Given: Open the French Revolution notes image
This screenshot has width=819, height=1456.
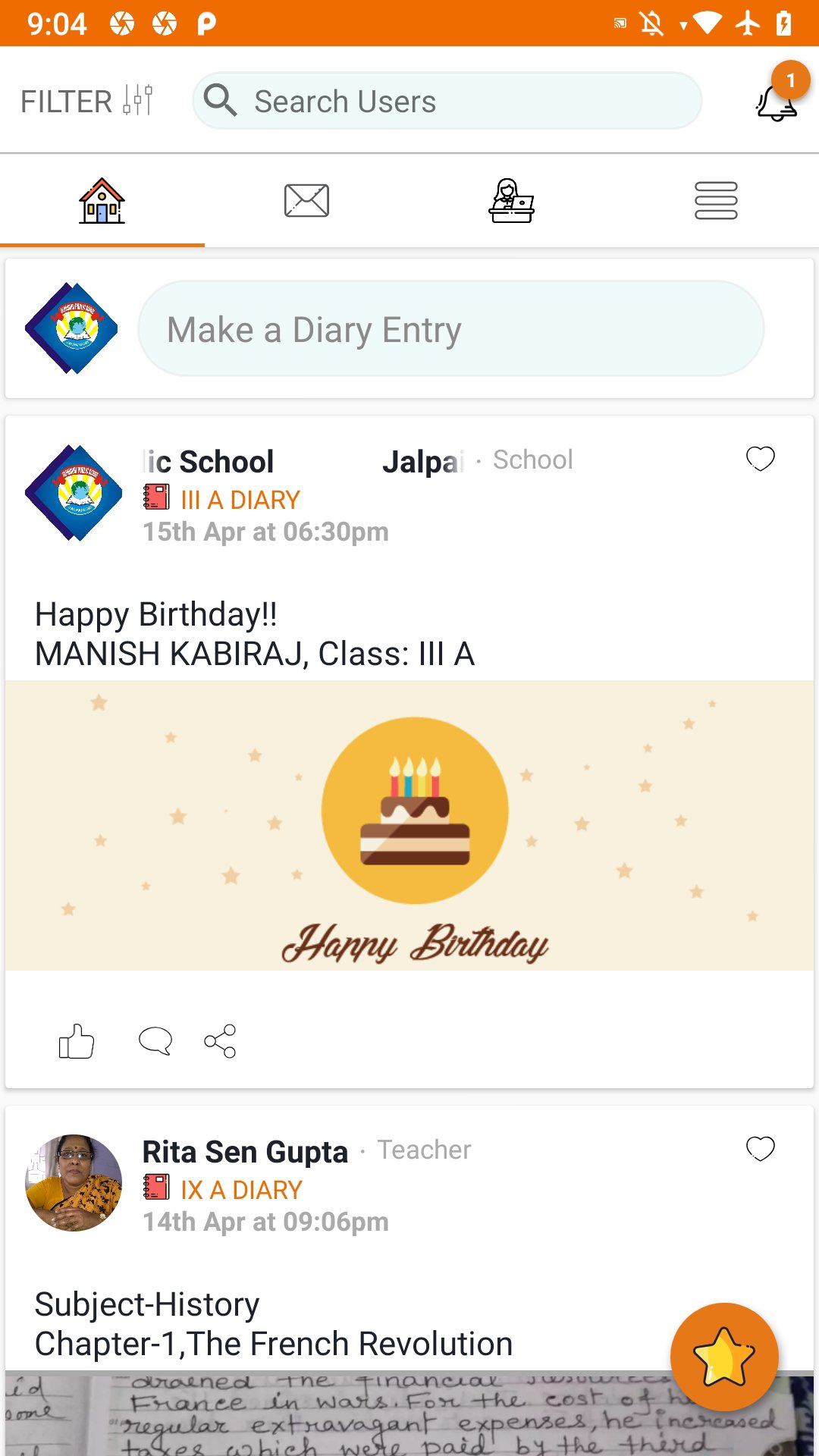Looking at the screenshot, I should click(341, 1414).
